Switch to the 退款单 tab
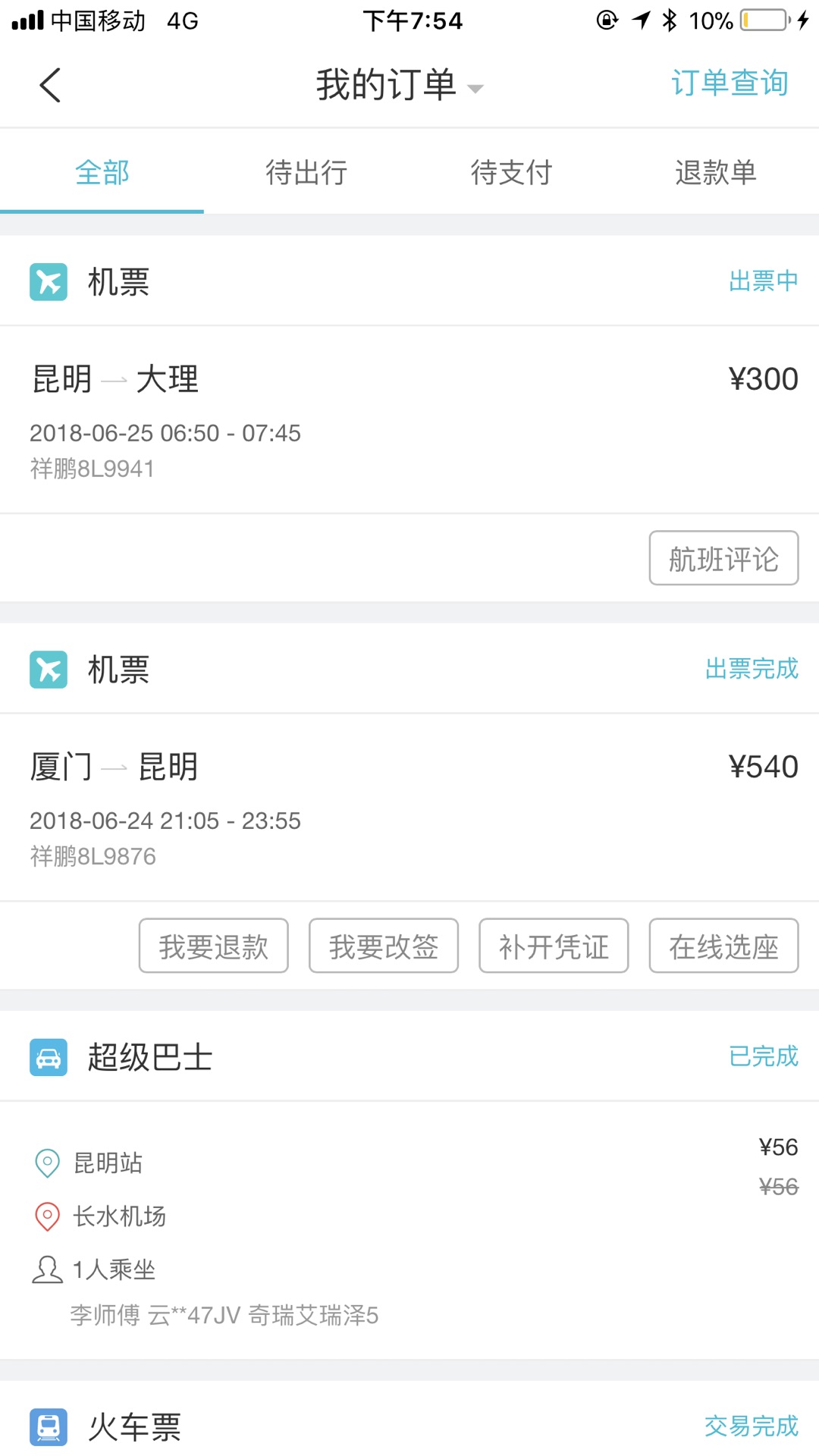The image size is (819, 1456). pos(716,173)
